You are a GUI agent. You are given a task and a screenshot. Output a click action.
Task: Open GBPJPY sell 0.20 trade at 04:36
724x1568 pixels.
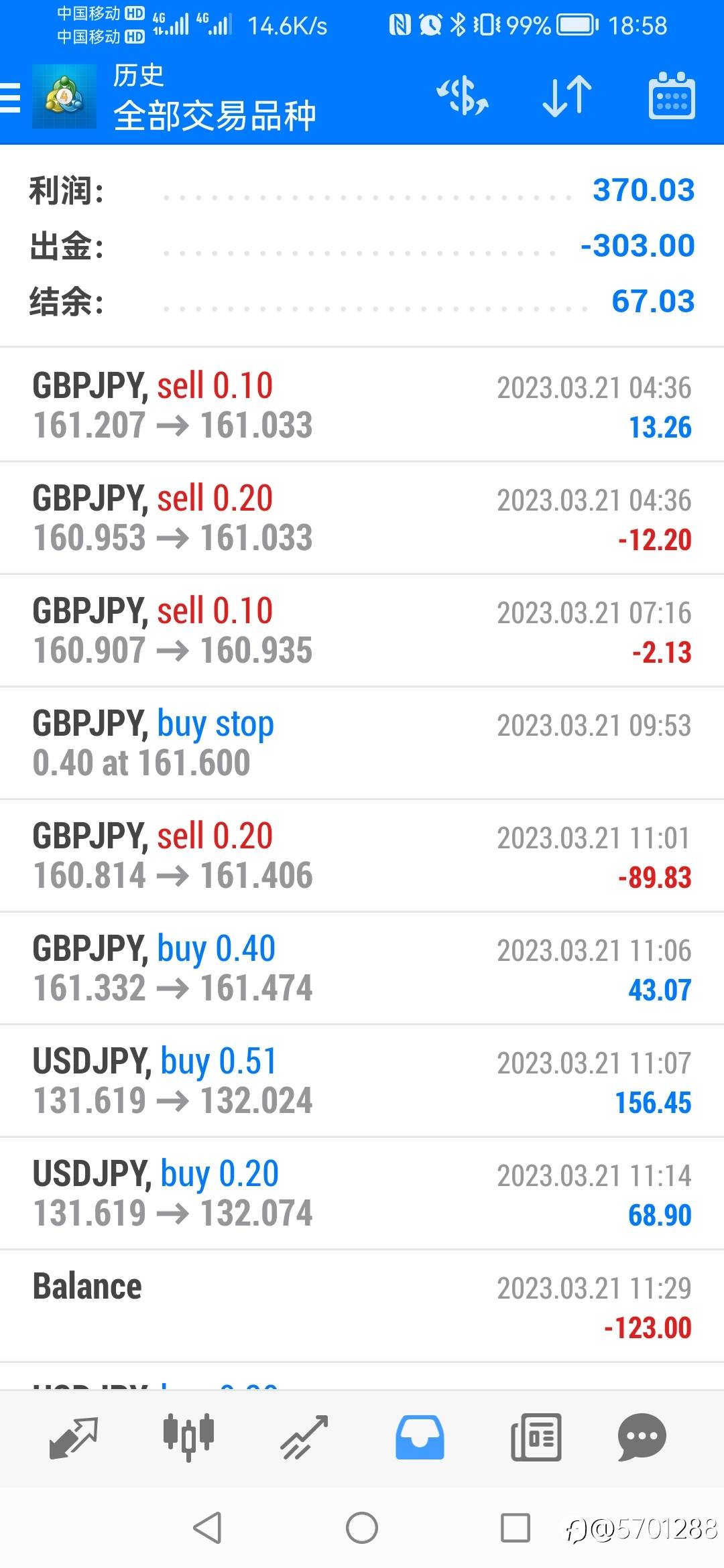coord(362,517)
